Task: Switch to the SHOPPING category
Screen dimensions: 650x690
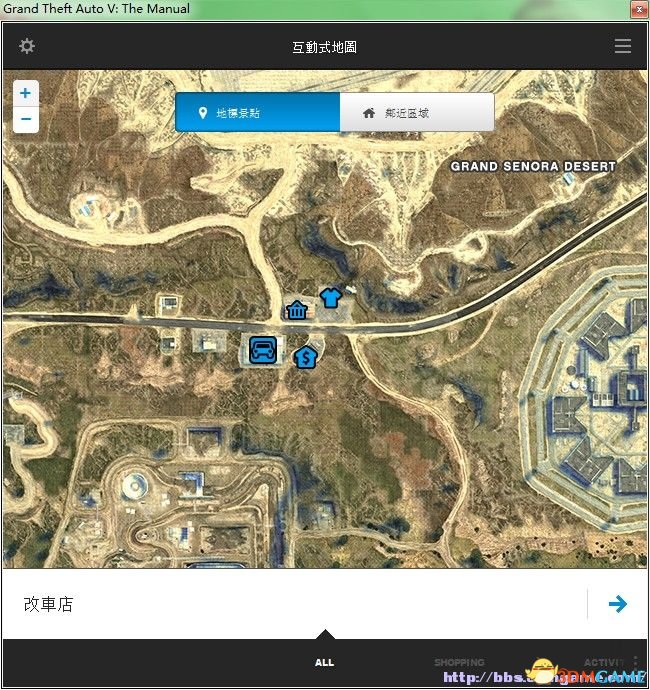Action: click(x=459, y=662)
